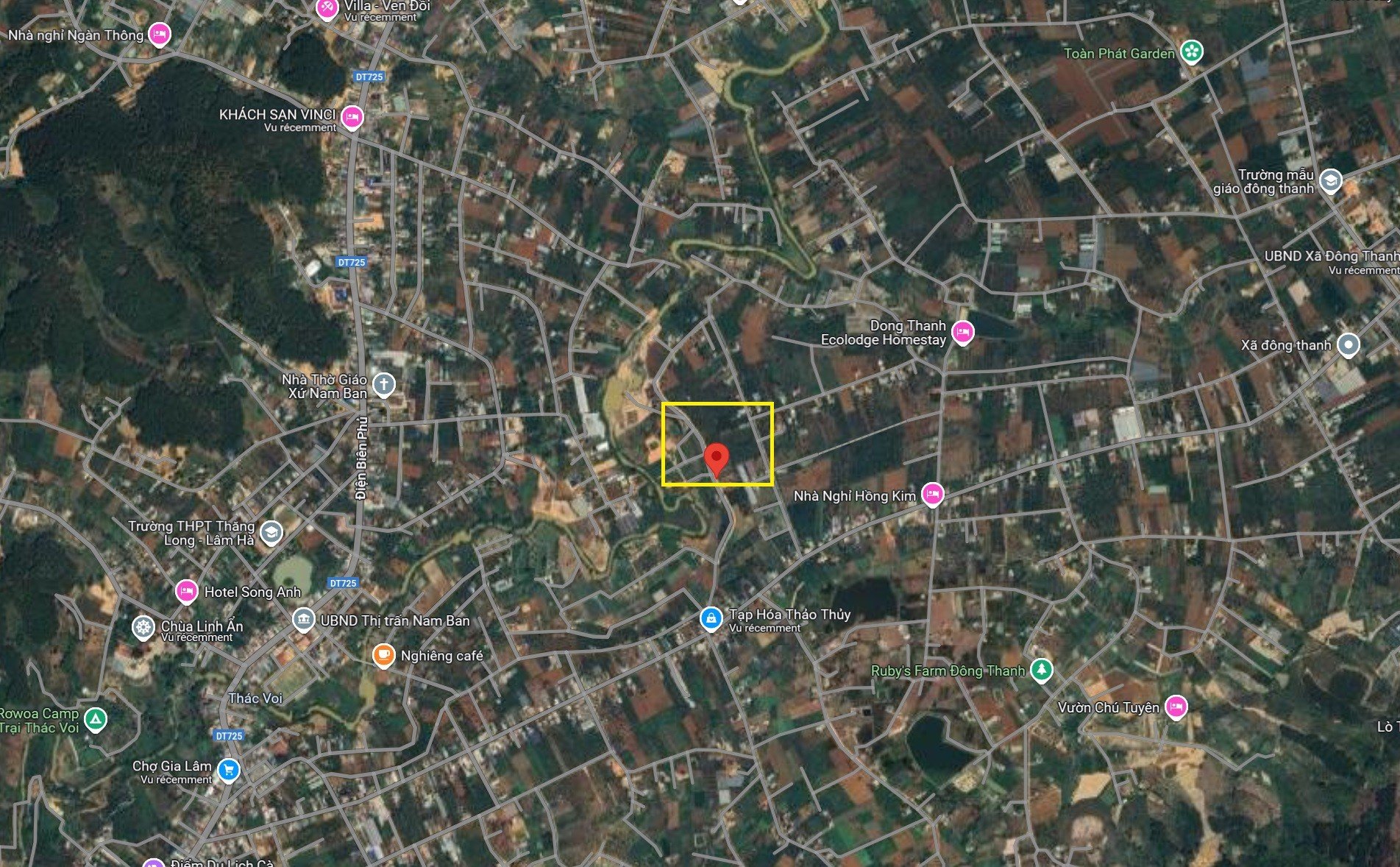Image resolution: width=1400 pixels, height=867 pixels.
Task: Open Dong Thanh Ecolodge Homestay marker
Action: point(962,332)
